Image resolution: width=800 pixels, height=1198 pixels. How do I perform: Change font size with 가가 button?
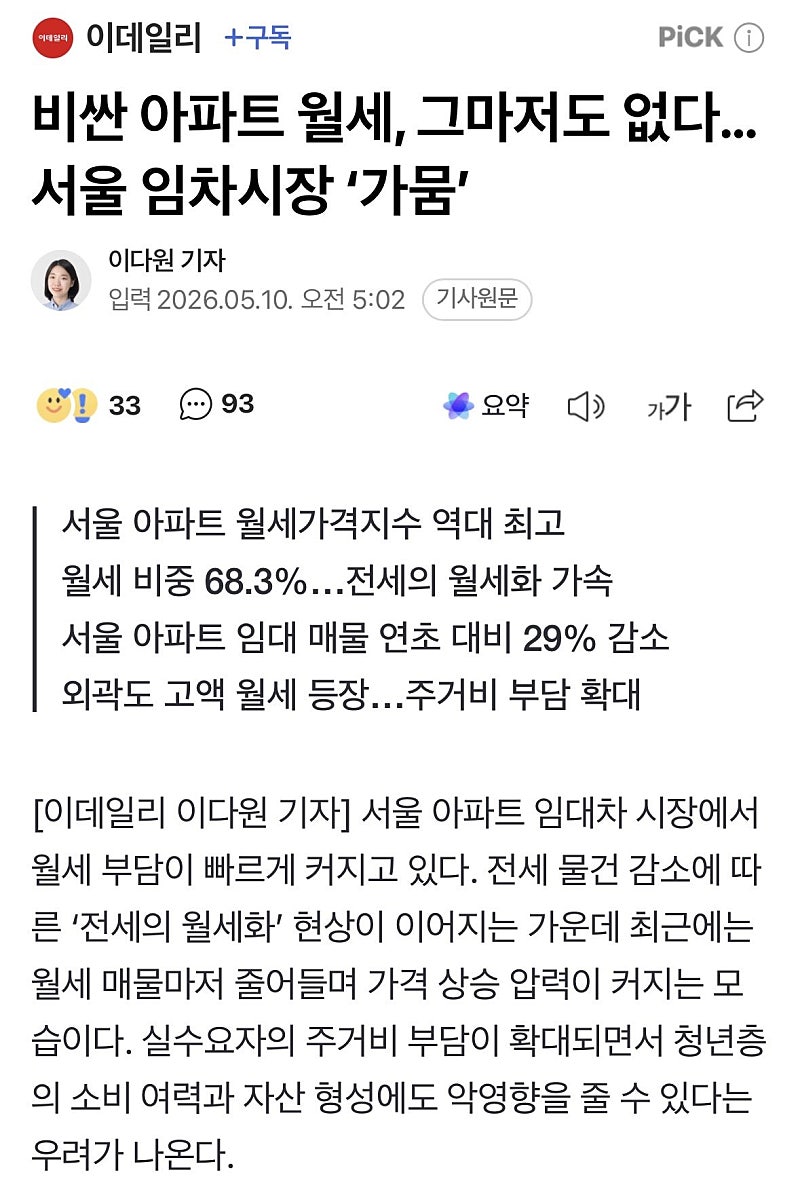click(669, 406)
